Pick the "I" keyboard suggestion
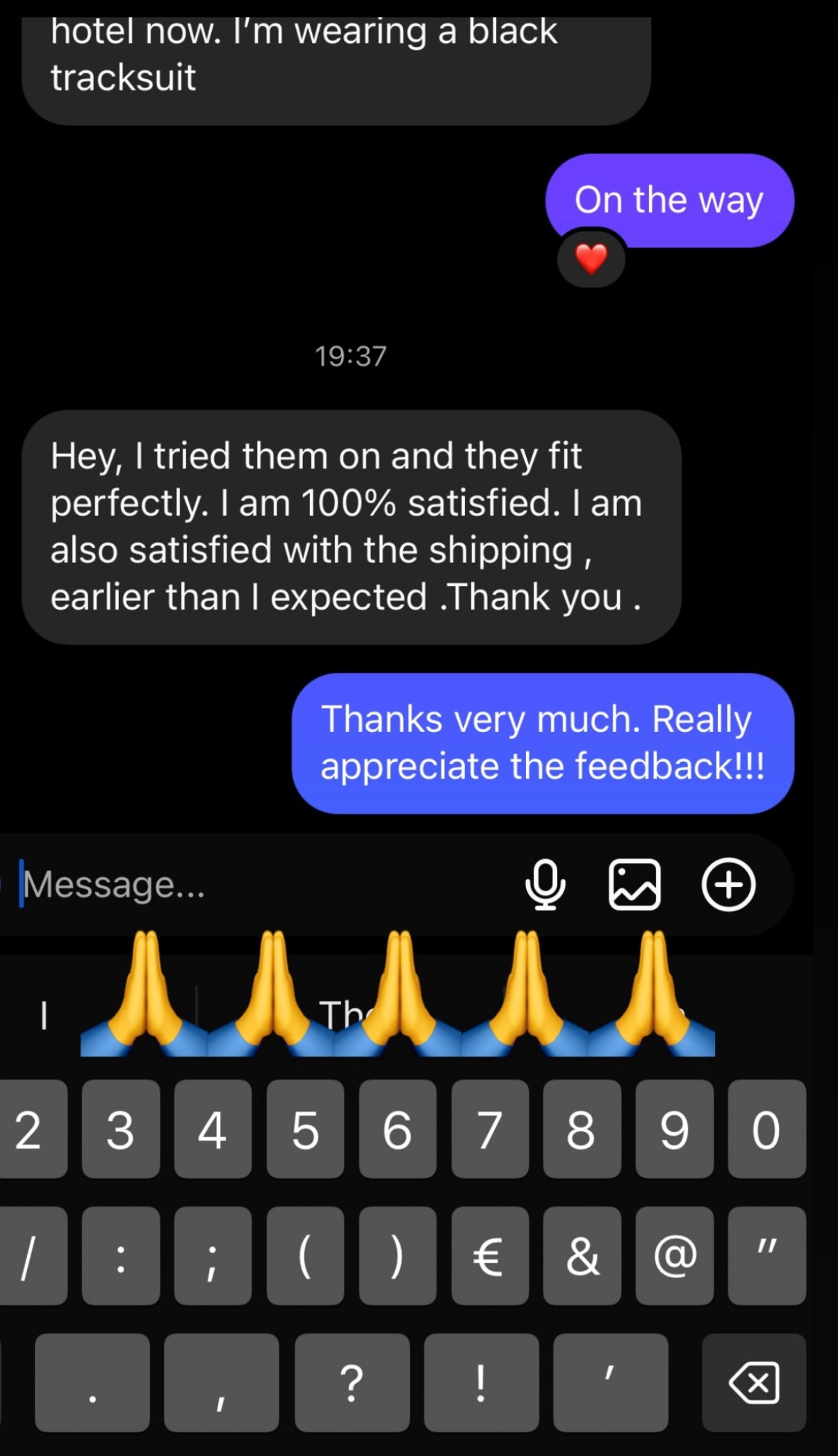This screenshot has width=838, height=1456. [44, 1015]
